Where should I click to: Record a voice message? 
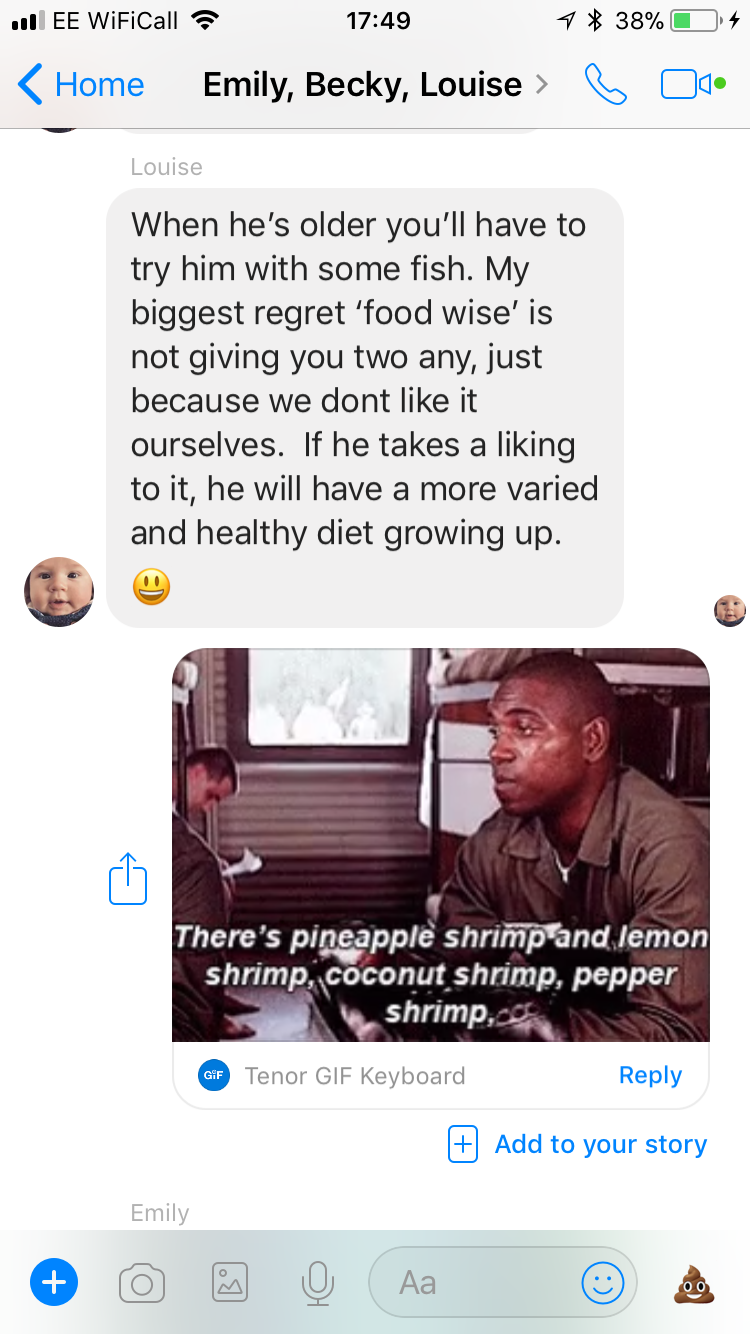(317, 1282)
